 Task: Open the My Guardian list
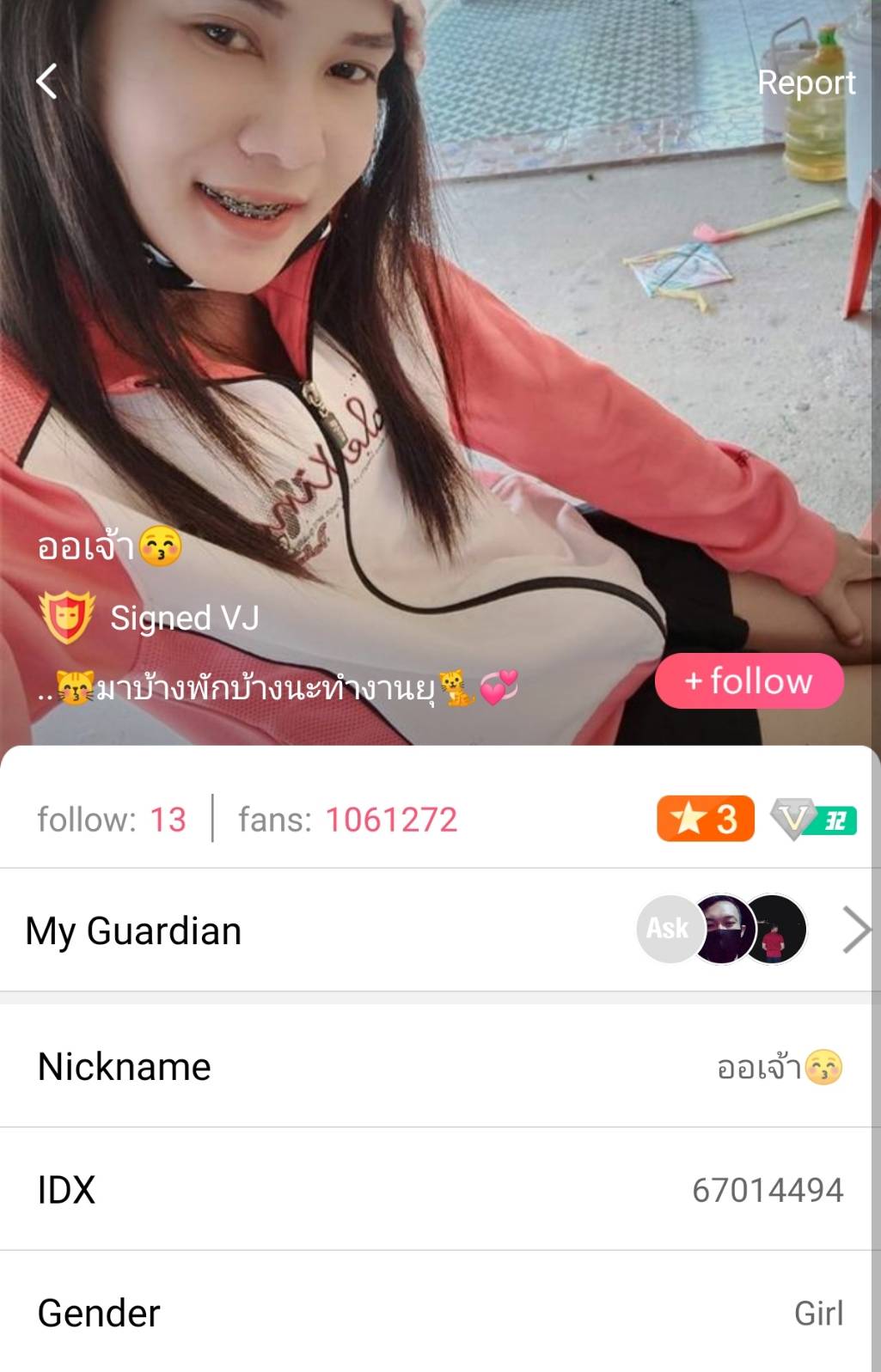(x=855, y=930)
